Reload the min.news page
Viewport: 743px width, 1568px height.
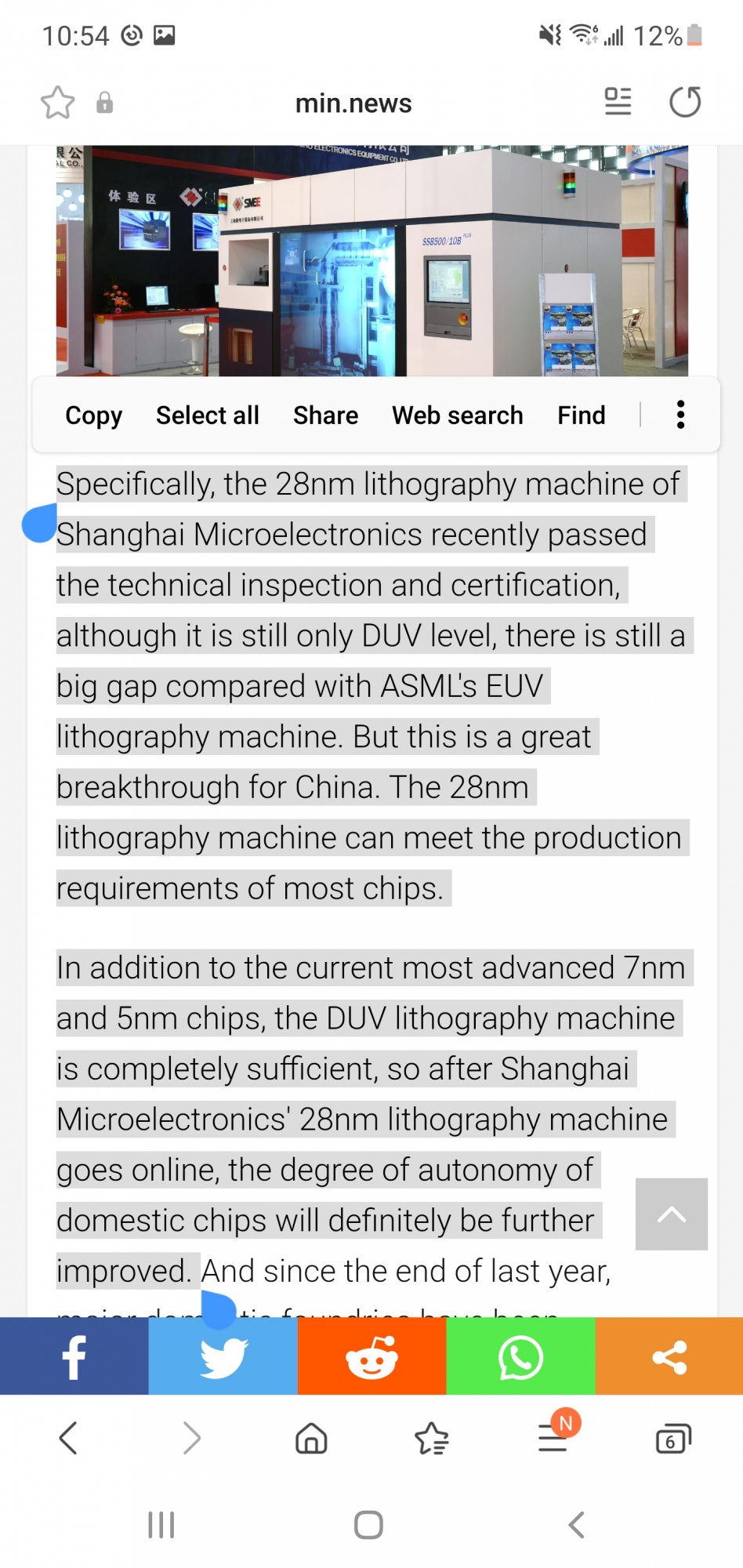pos(686,102)
